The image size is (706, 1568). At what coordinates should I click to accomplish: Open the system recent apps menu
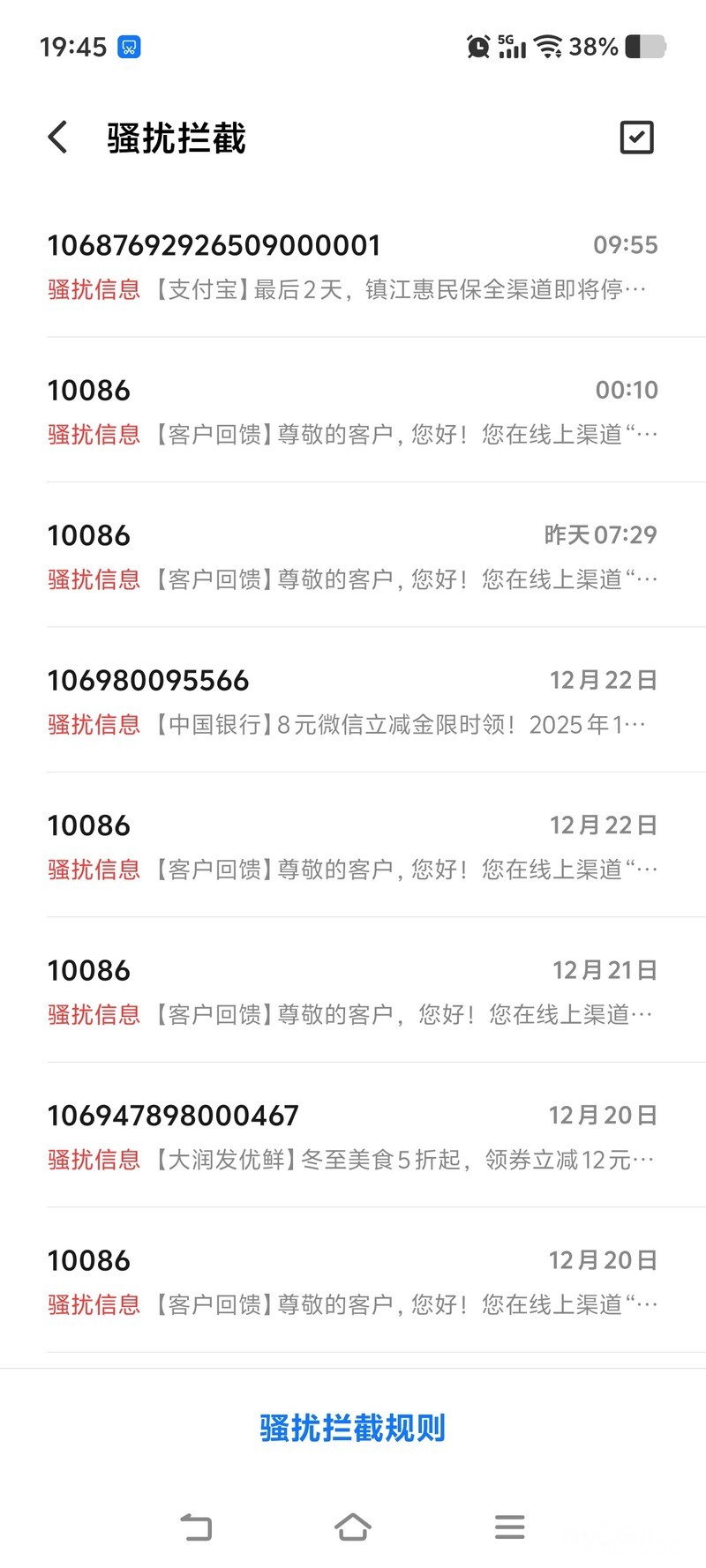coord(510,1527)
